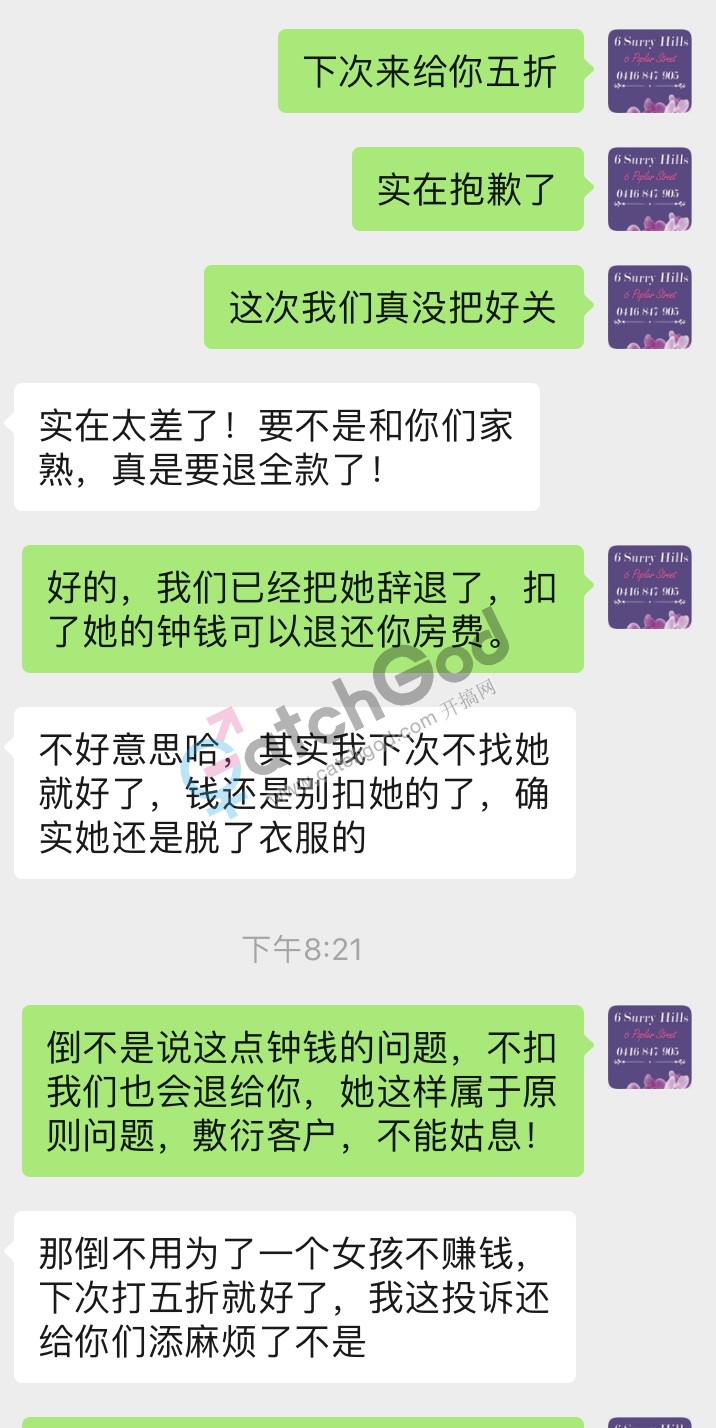View profile from avatar beside "这次我们真没把好关"
The height and width of the screenshot is (1428, 716).
click(649, 307)
